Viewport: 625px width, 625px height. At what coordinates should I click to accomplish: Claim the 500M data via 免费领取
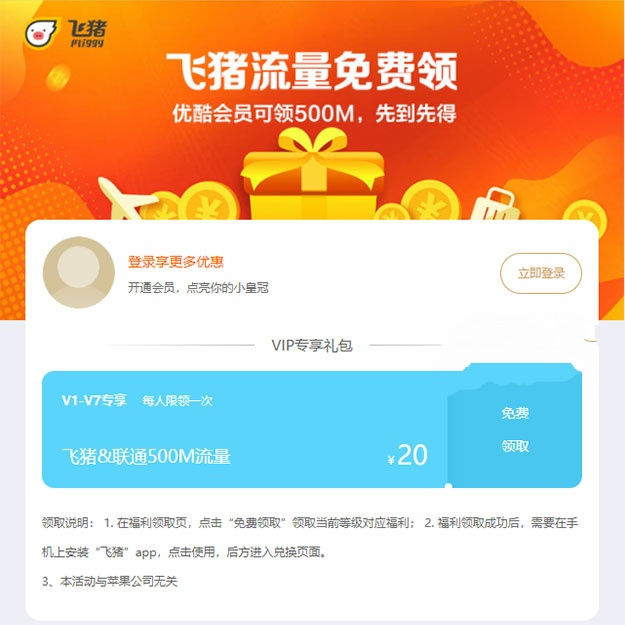point(515,430)
